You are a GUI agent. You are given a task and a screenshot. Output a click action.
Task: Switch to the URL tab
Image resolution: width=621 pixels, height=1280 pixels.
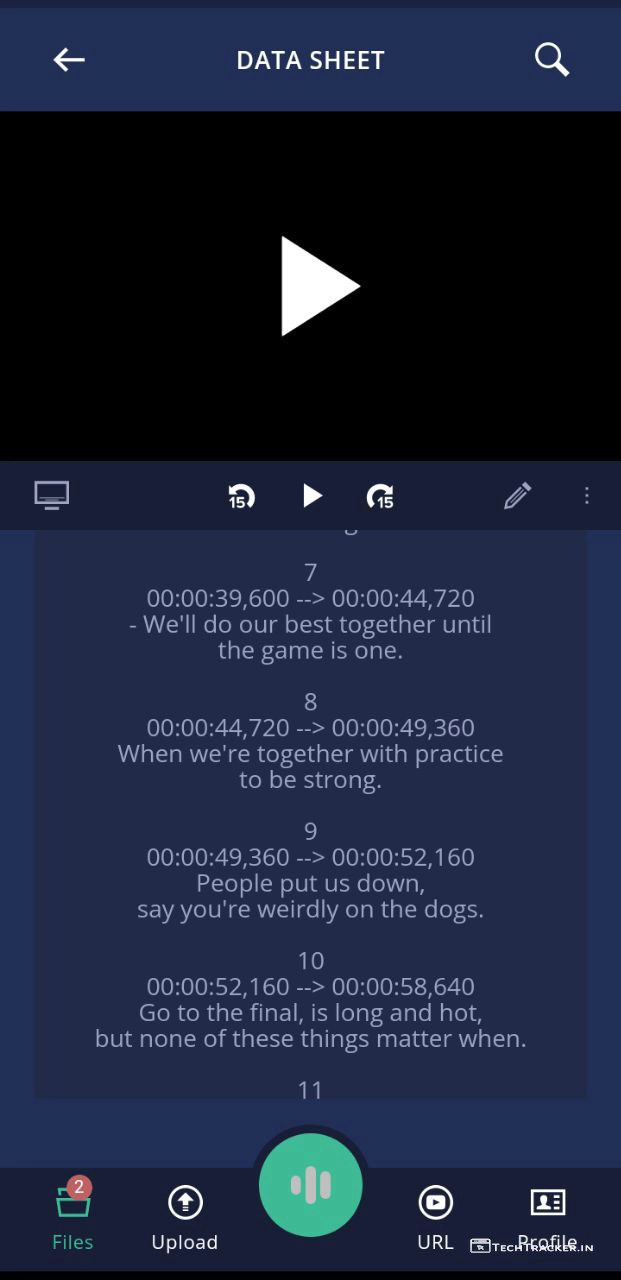point(436,1215)
